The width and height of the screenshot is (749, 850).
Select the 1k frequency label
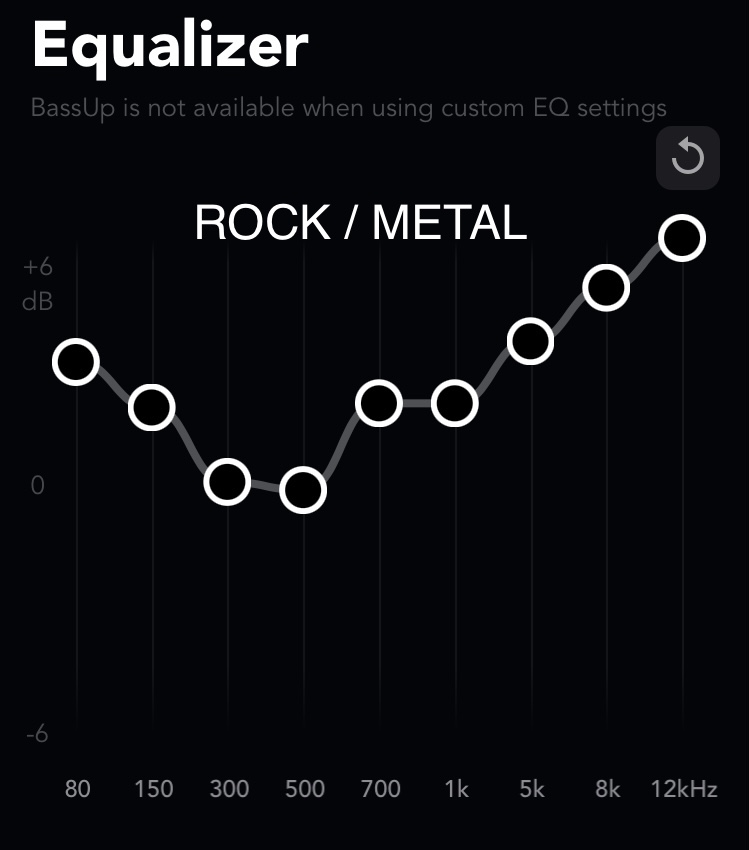[456, 789]
